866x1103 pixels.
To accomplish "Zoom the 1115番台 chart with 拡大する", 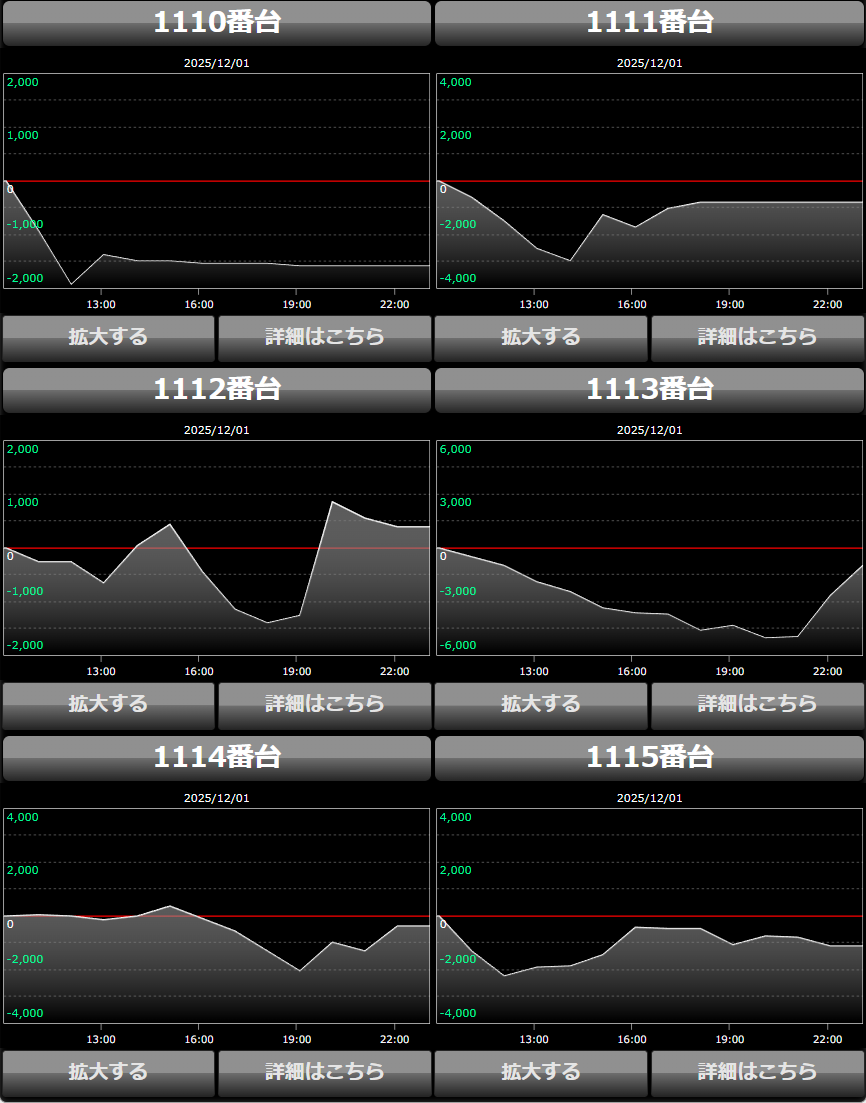I will 541,1073.
